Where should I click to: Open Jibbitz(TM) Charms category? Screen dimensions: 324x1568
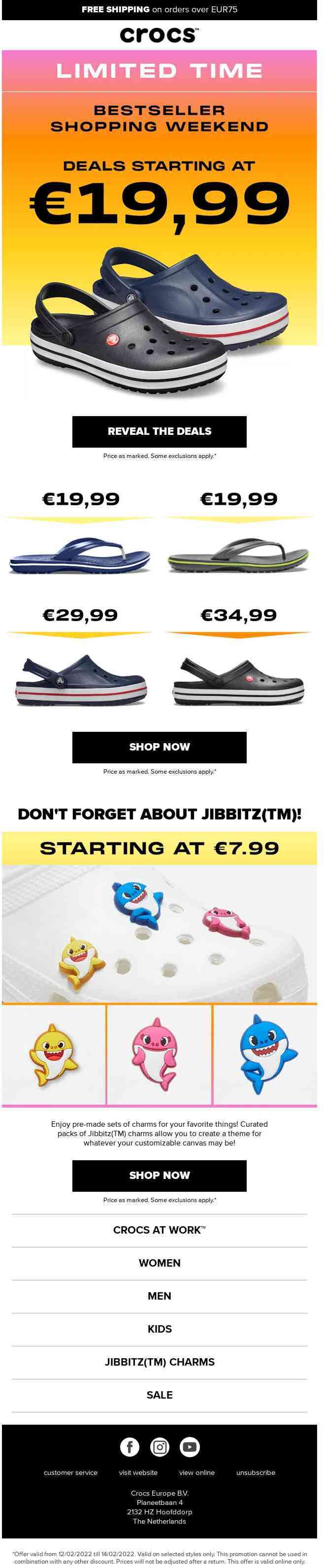tap(159, 1362)
